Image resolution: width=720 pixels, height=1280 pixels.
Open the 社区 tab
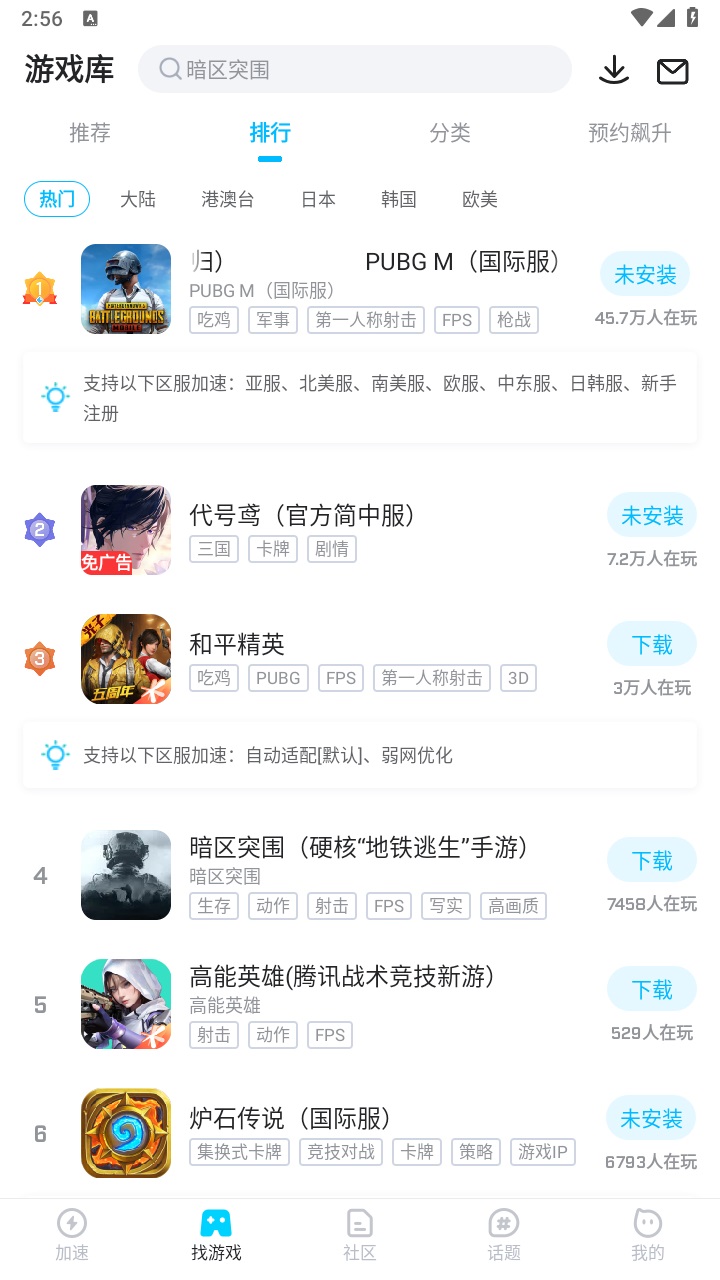click(360, 1234)
